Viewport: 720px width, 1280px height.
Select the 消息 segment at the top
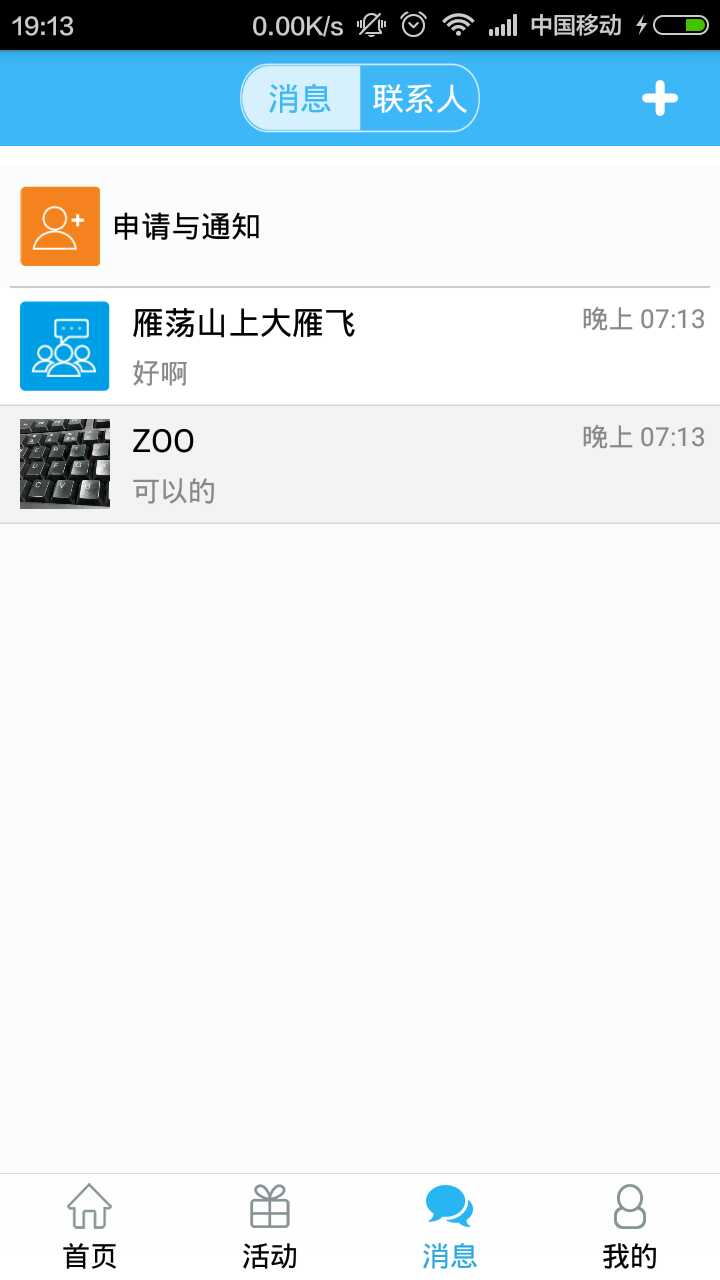pos(300,98)
